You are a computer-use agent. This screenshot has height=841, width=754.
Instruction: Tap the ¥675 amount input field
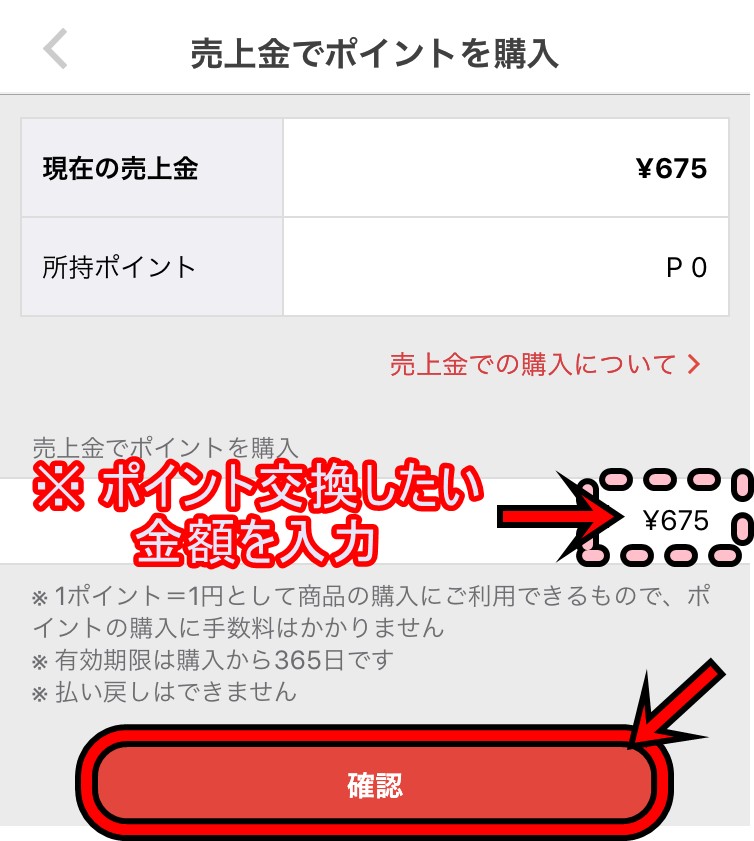[x=675, y=521]
